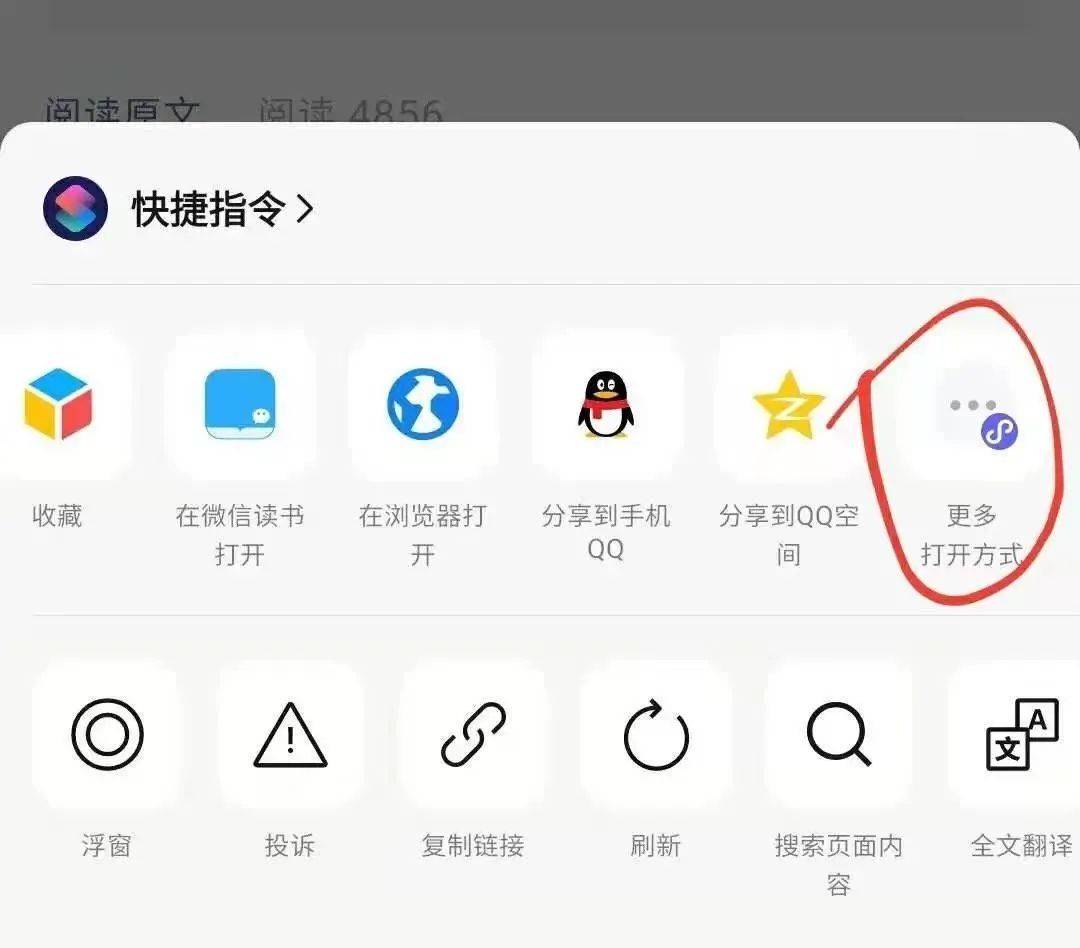Screen dimensions: 1080x948
Task: Share to 手机QQ
Action: pyautogui.click(x=606, y=405)
